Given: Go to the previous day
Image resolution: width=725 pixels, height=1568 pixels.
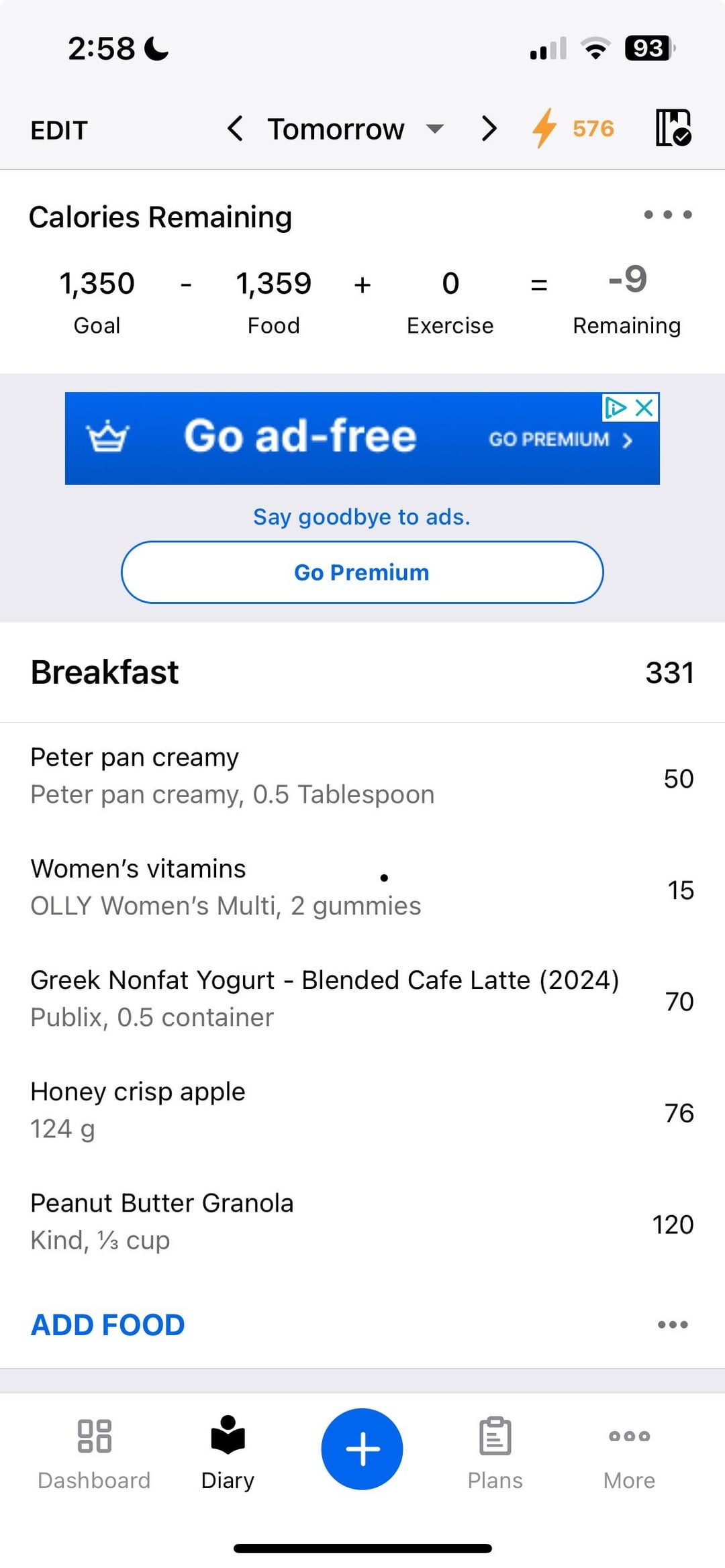Looking at the screenshot, I should [234, 128].
